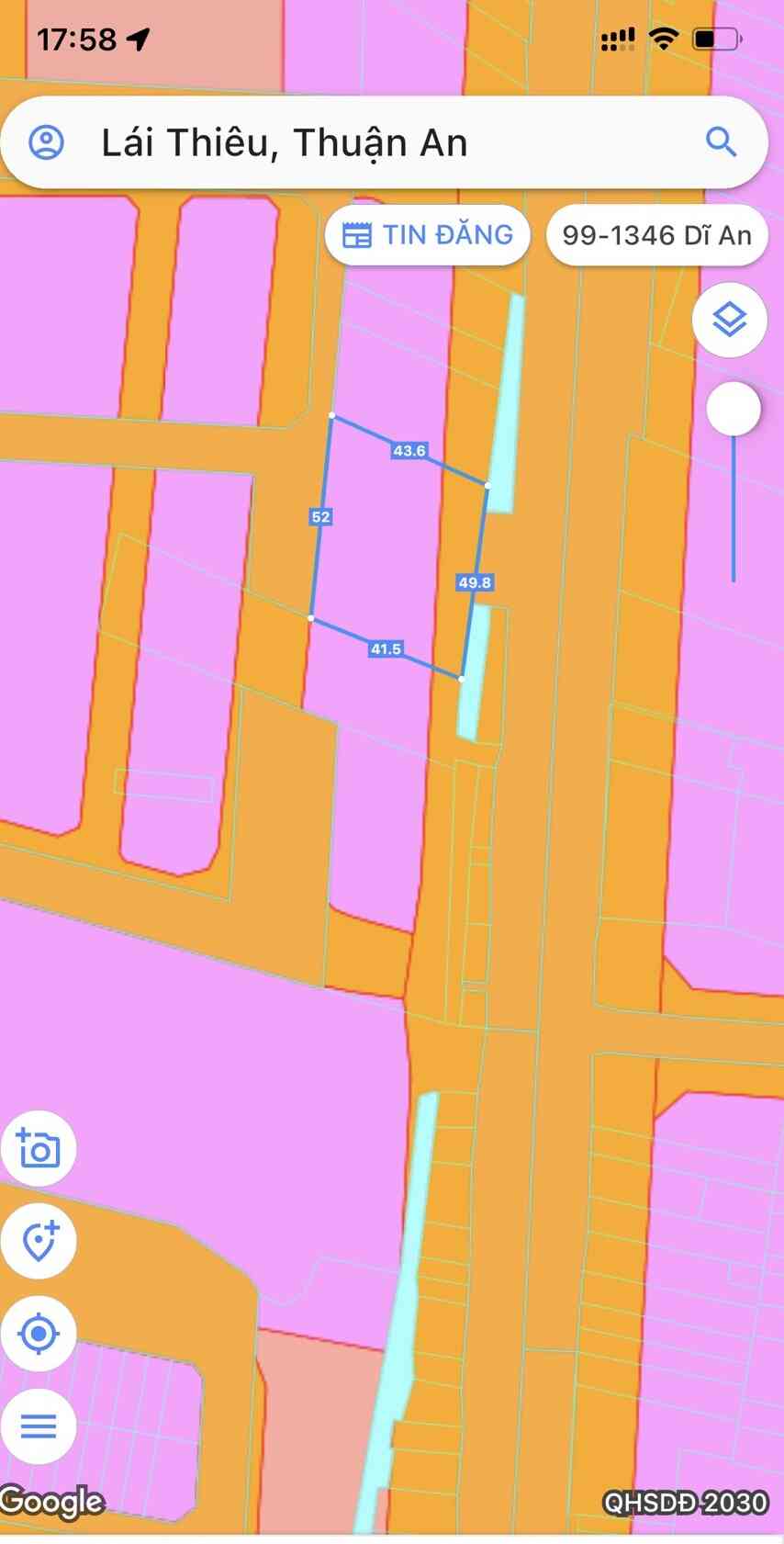Open the profile account icon
This screenshot has width=784, height=1544.
(x=46, y=143)
